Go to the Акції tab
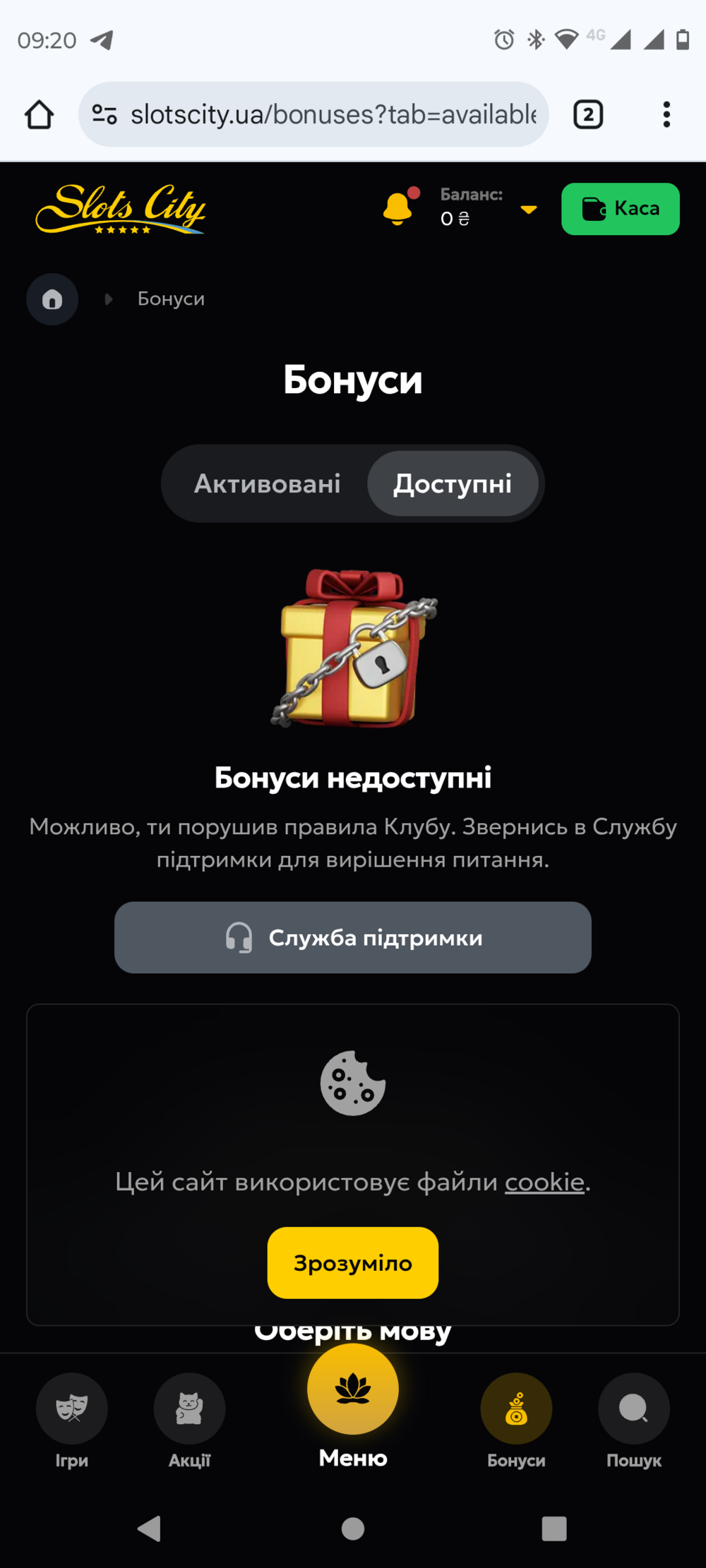706x1568 pixels. pyautogui.click(x=189, y=1421)
